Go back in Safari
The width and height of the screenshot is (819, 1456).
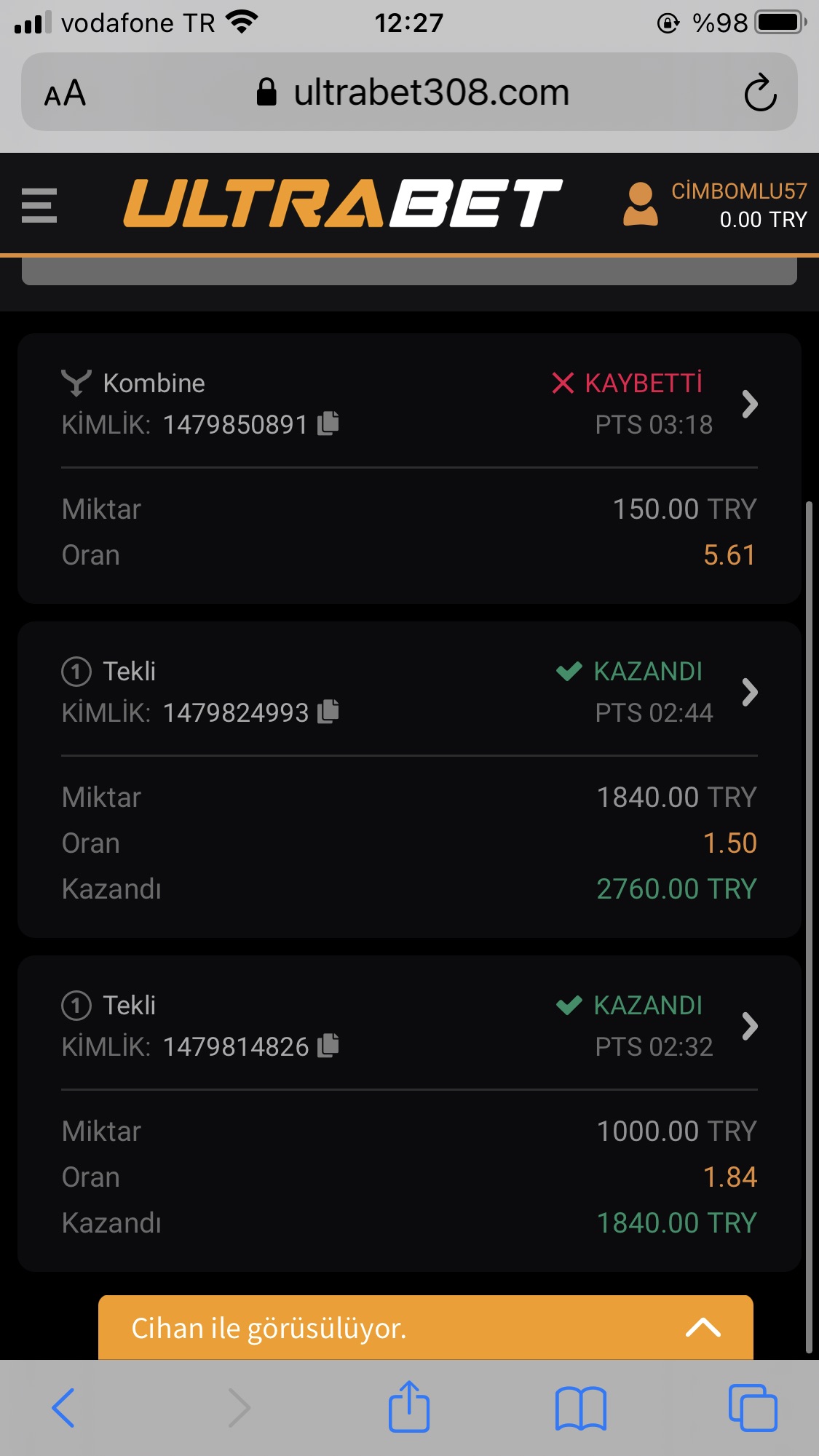pyautogui.click(x=63, y=1408)
